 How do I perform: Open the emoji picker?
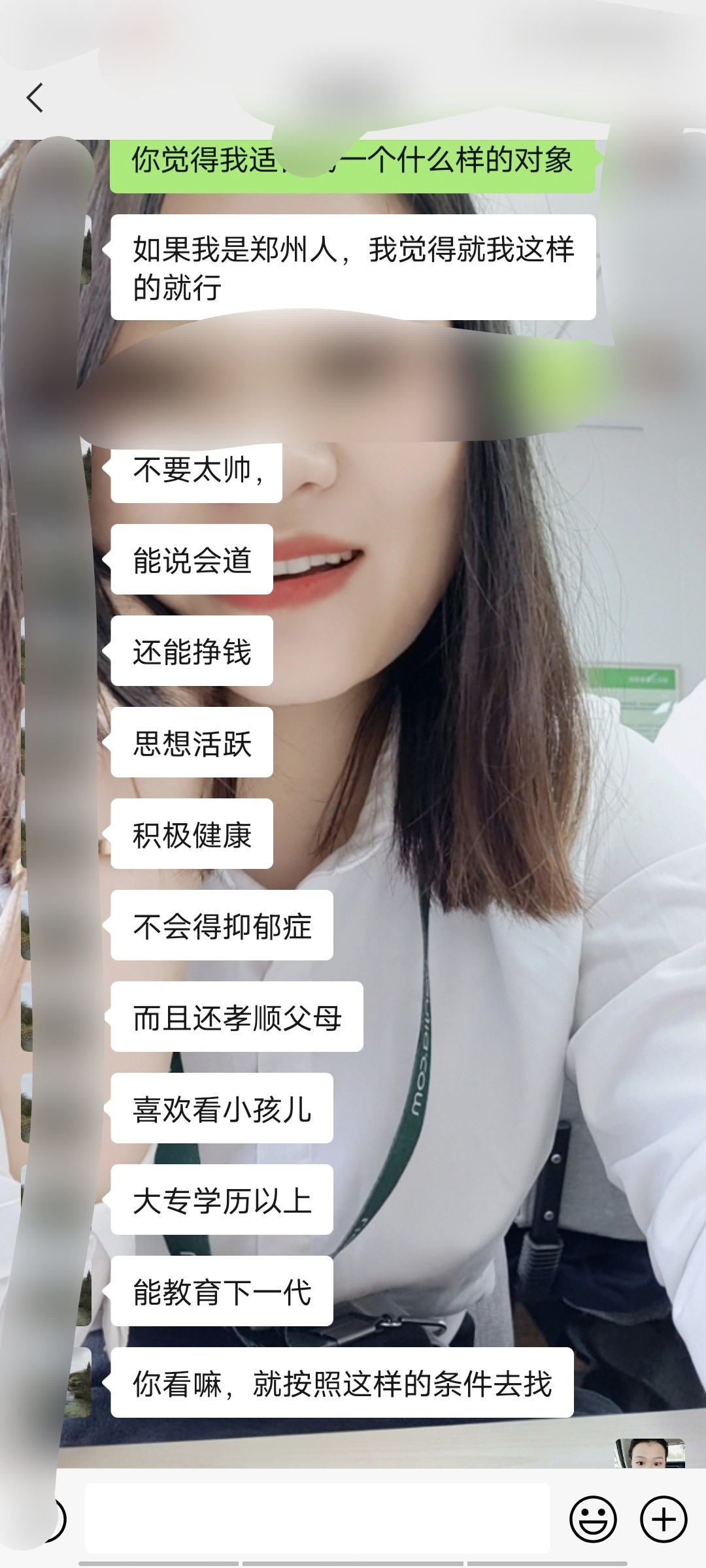coord(593,1519)
